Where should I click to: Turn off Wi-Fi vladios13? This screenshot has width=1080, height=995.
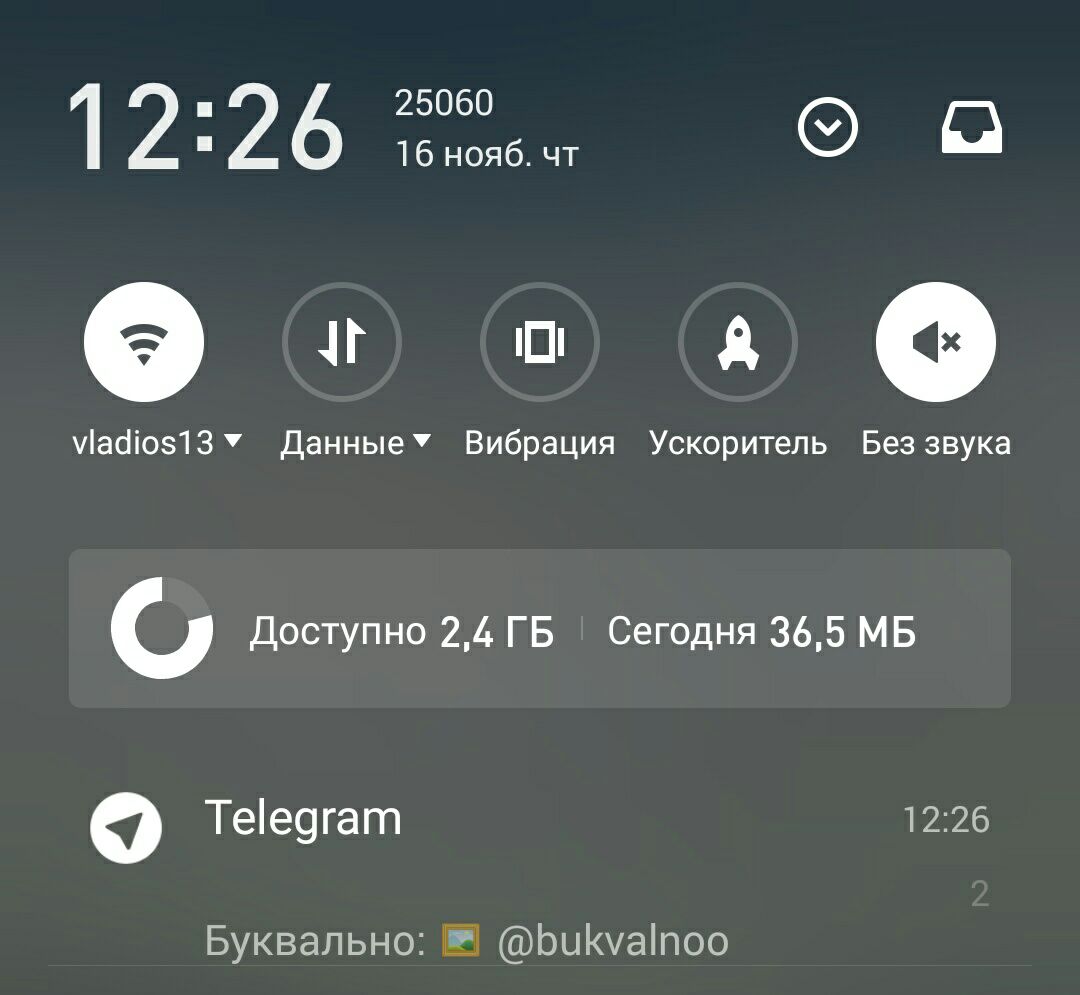tap(144, 343)
